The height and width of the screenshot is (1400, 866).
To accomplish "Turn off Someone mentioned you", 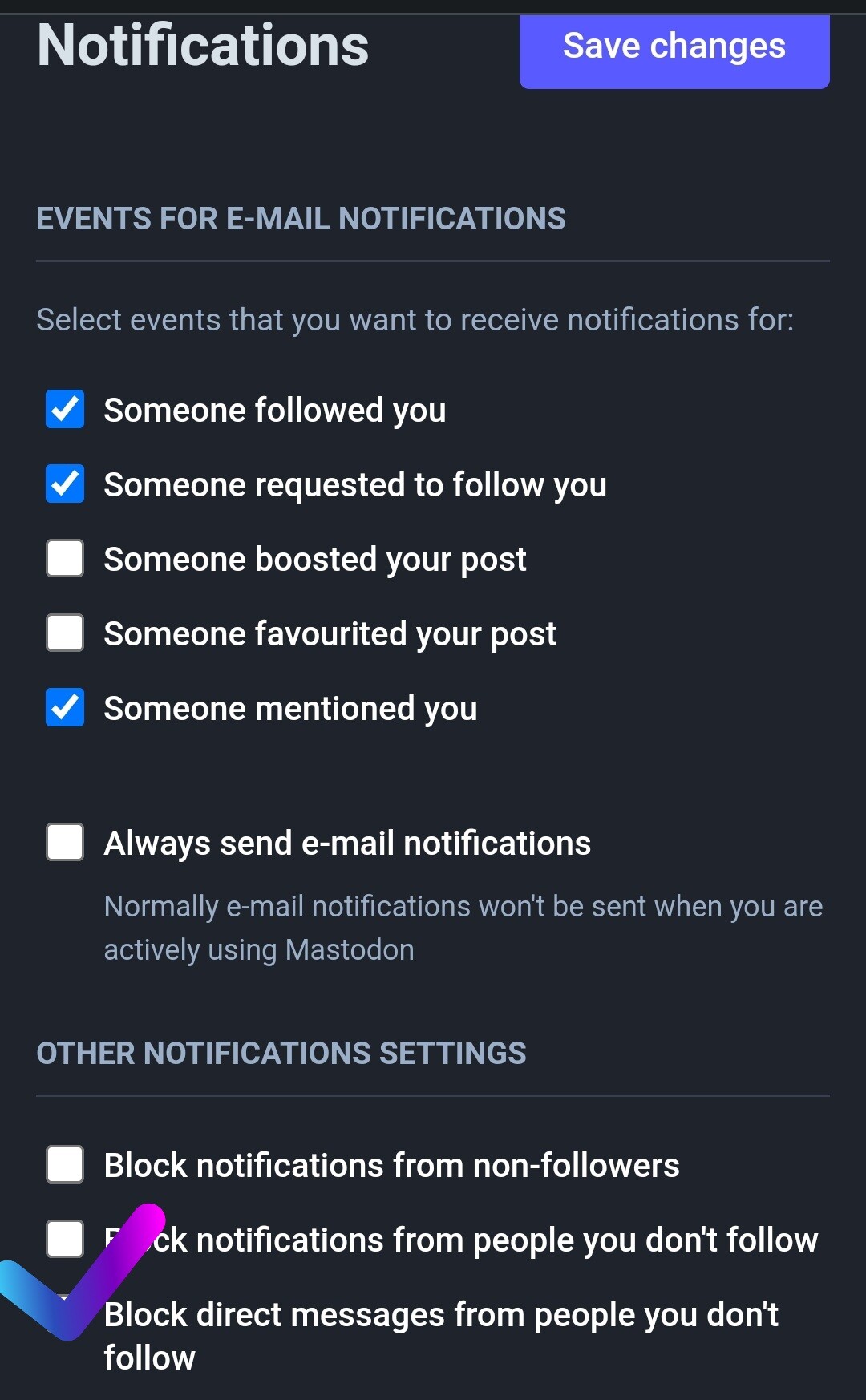I will [65, 707].
